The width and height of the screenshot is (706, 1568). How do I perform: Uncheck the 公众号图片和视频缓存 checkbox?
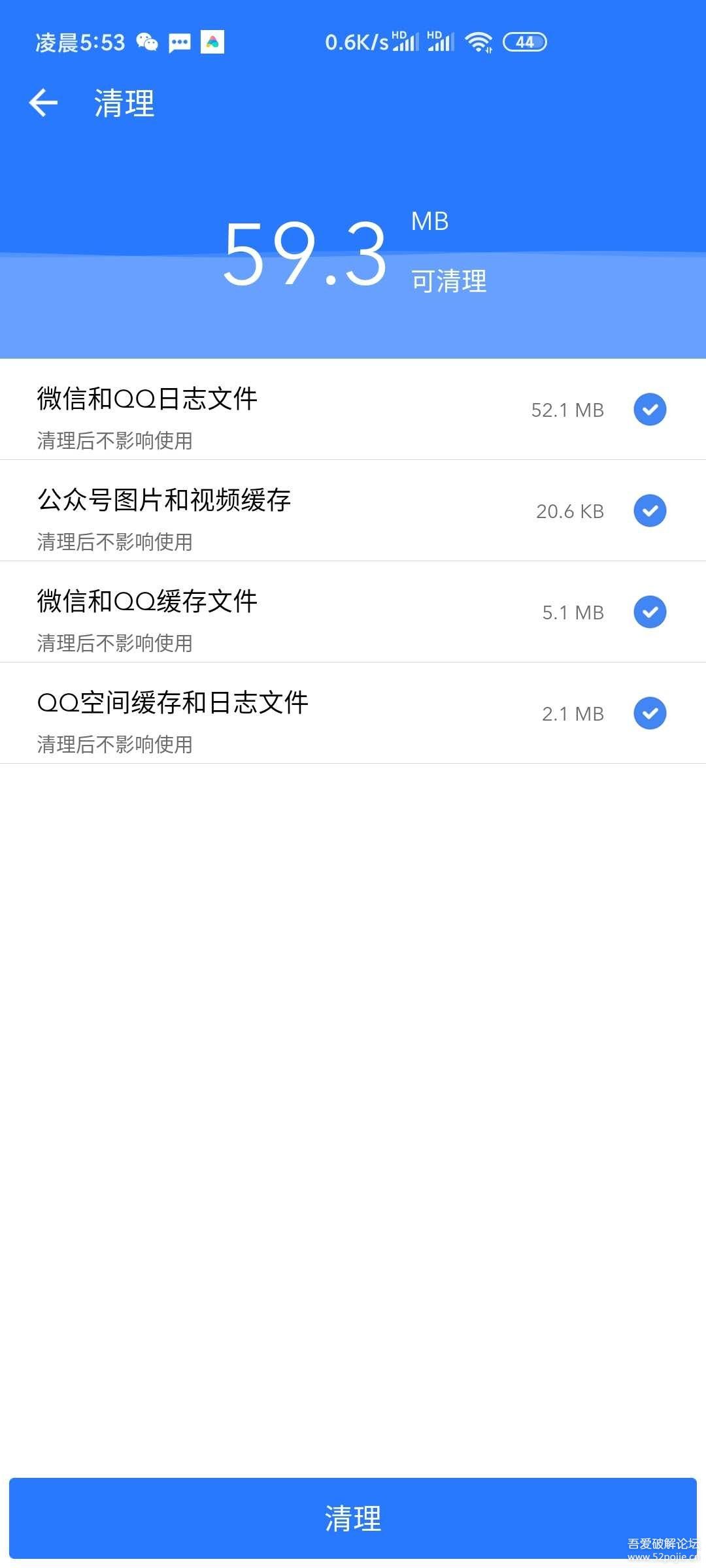(x=650, y=511)
